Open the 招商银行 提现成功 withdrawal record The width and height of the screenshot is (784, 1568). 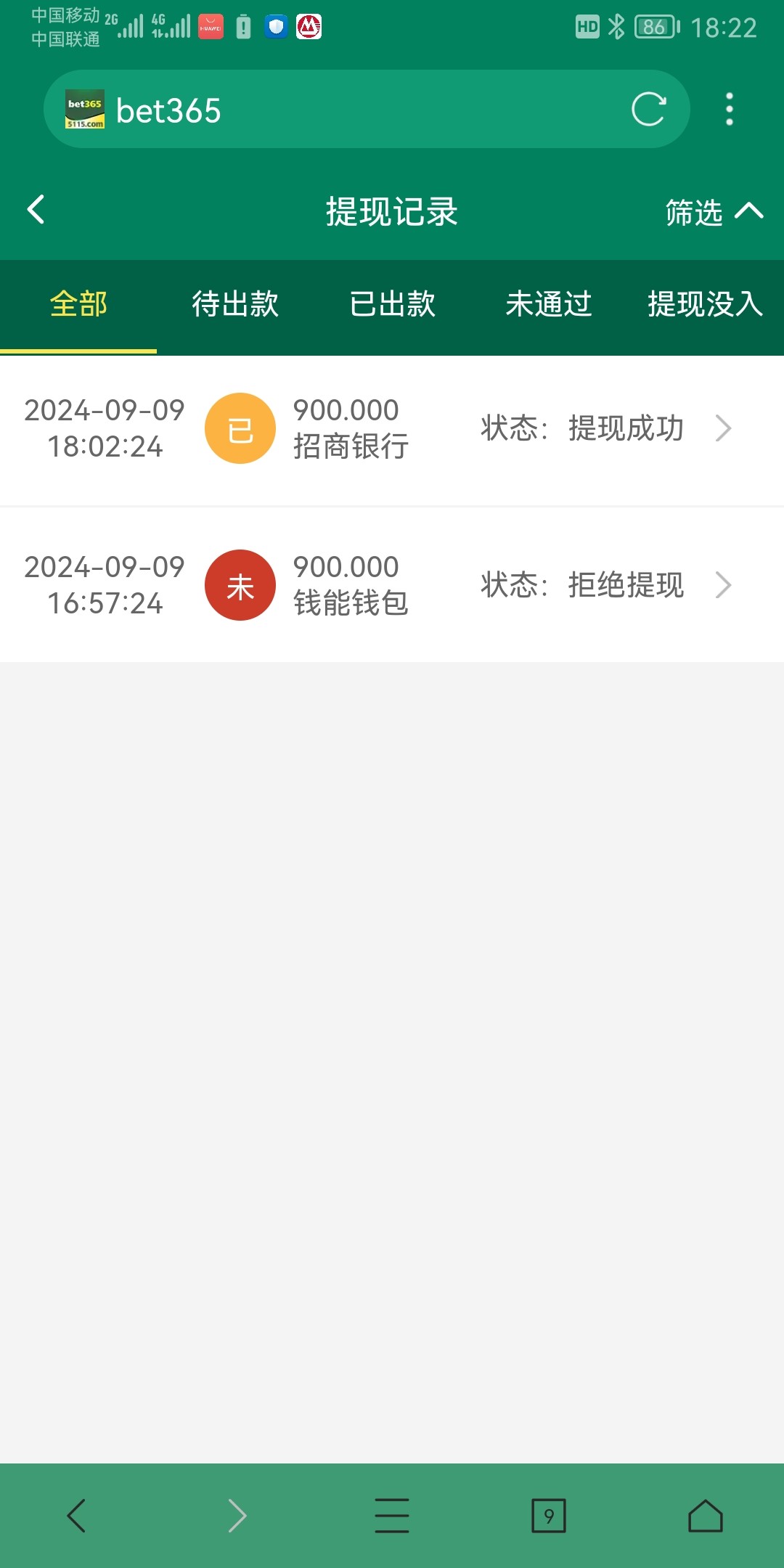coord(392,429)
